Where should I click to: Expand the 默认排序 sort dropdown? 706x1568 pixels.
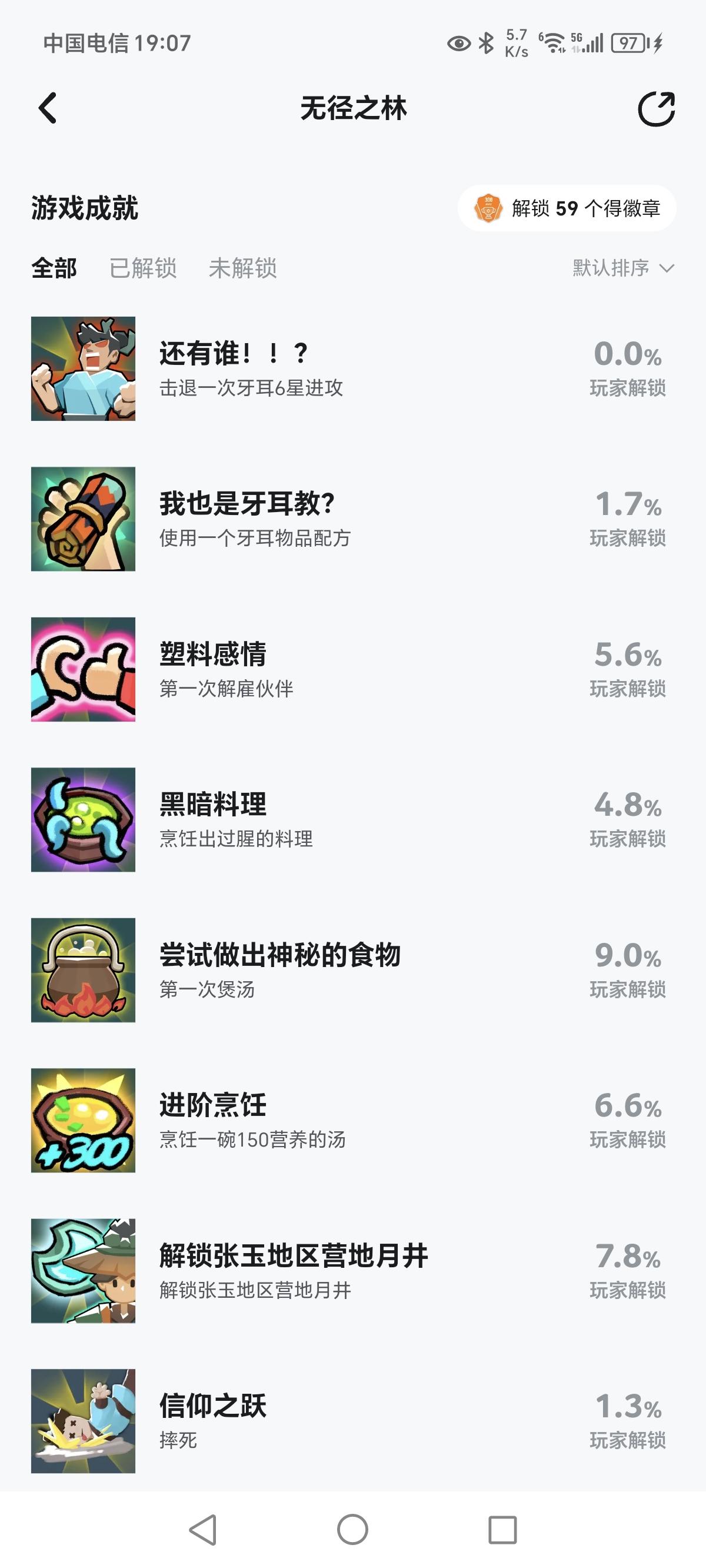[x=622, y=268]
